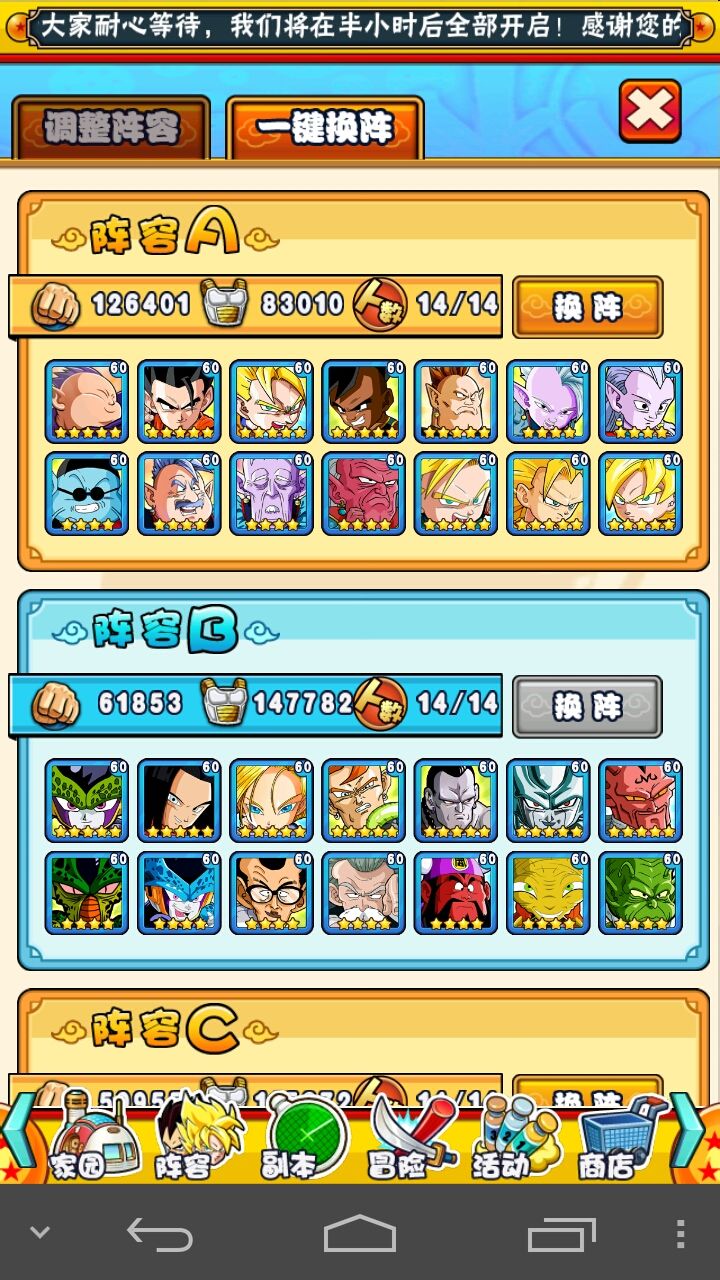Select the 一键换阵 tab
Viewport: 720px width, 1280px height.
coord(325,128)
